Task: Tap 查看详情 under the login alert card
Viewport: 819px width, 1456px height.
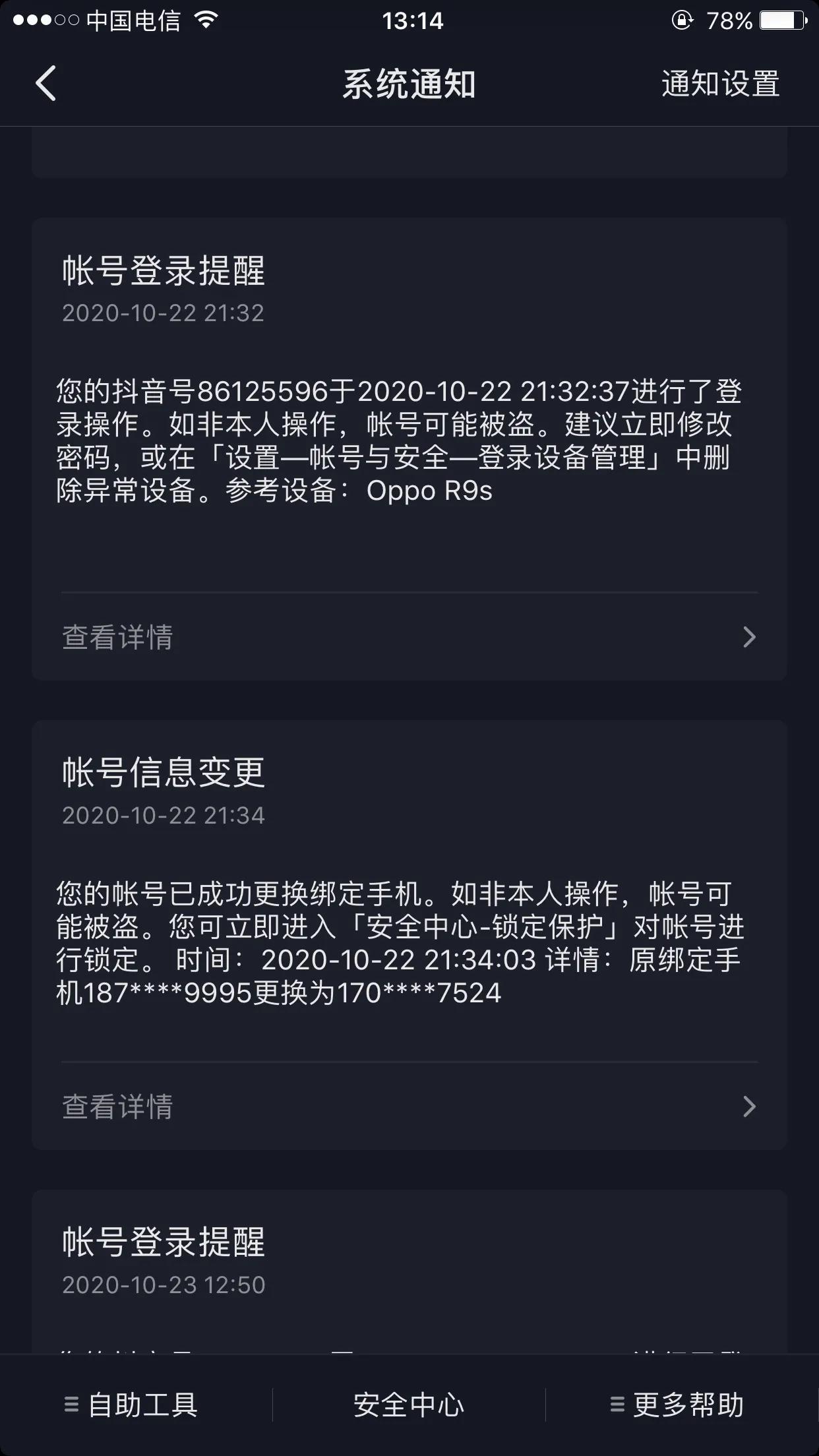Action: pos(117,637)
